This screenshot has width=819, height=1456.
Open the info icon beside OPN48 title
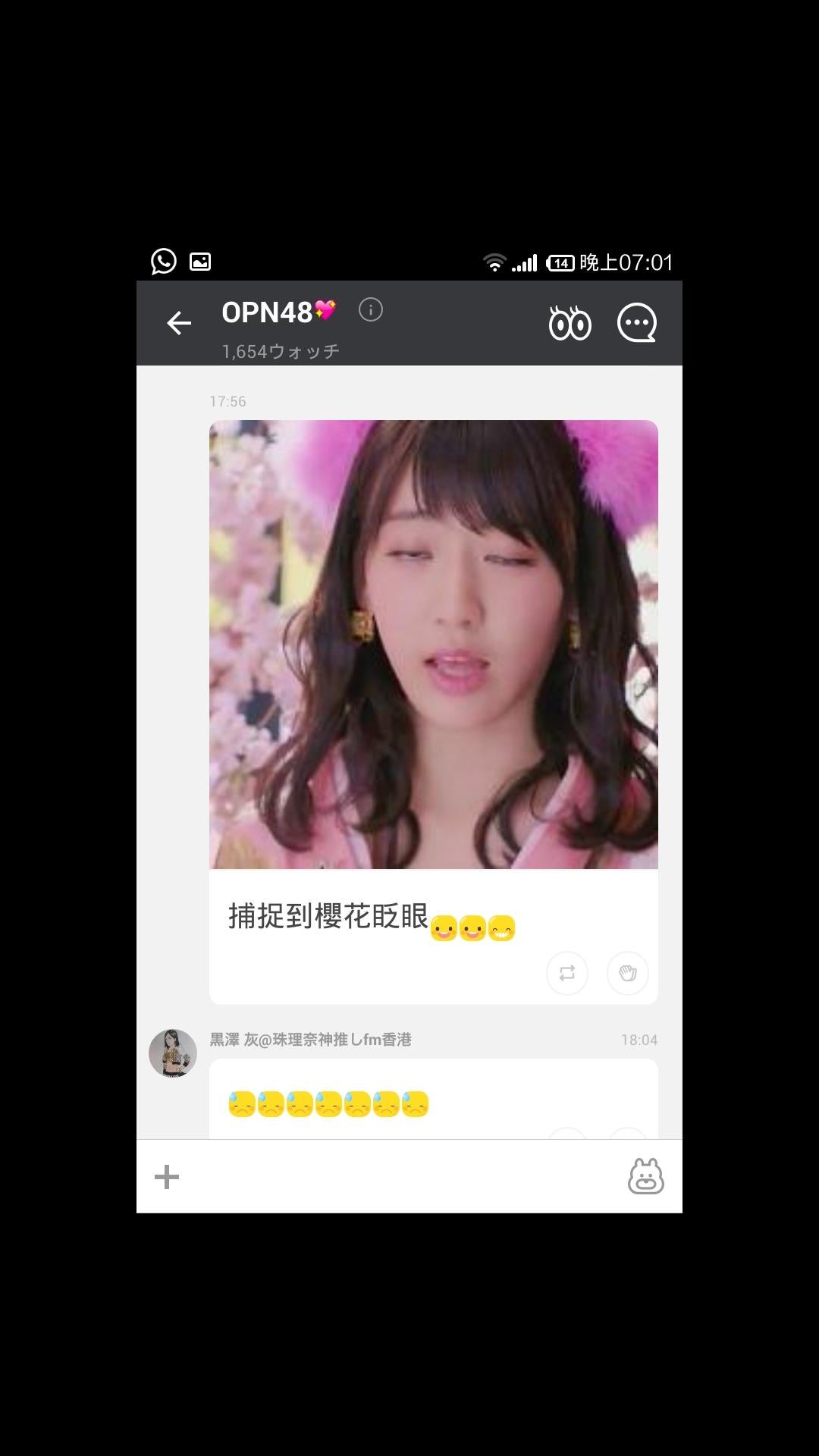(x=371, y=310)
